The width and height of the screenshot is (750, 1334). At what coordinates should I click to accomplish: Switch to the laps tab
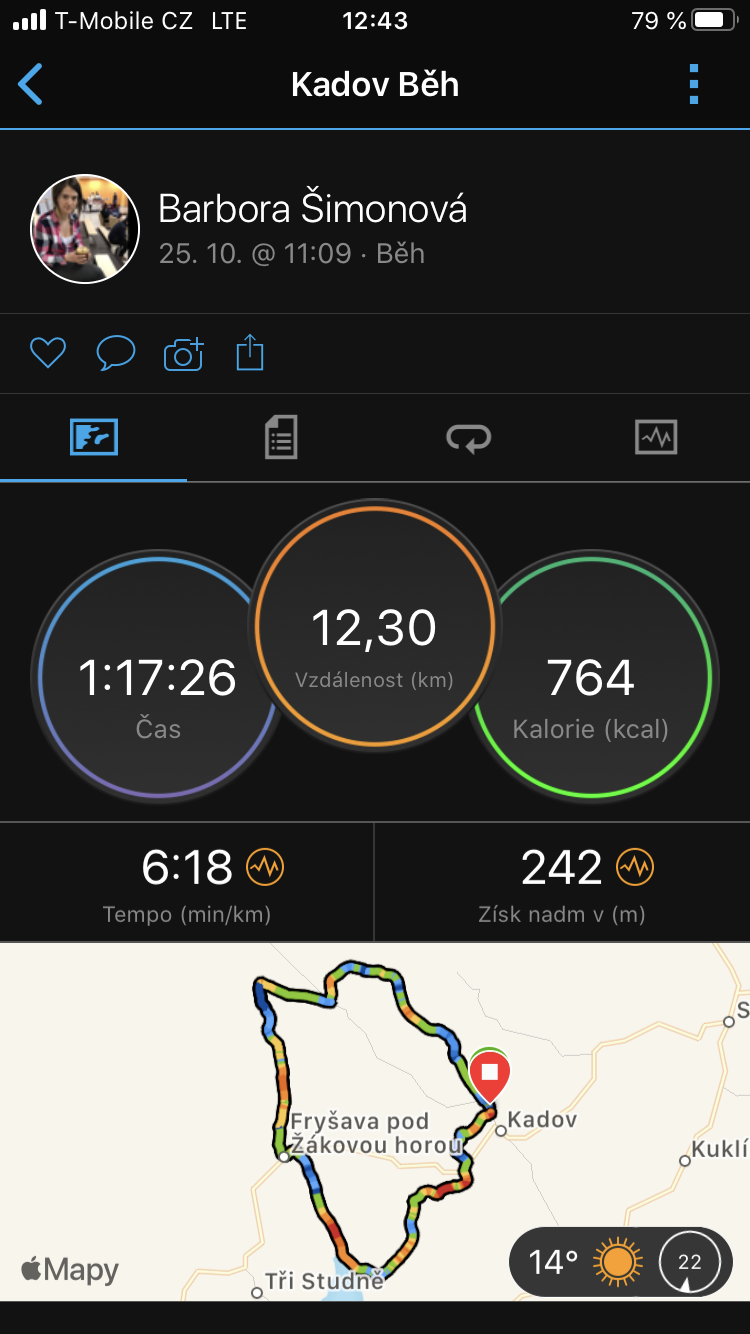coord(468,438)
